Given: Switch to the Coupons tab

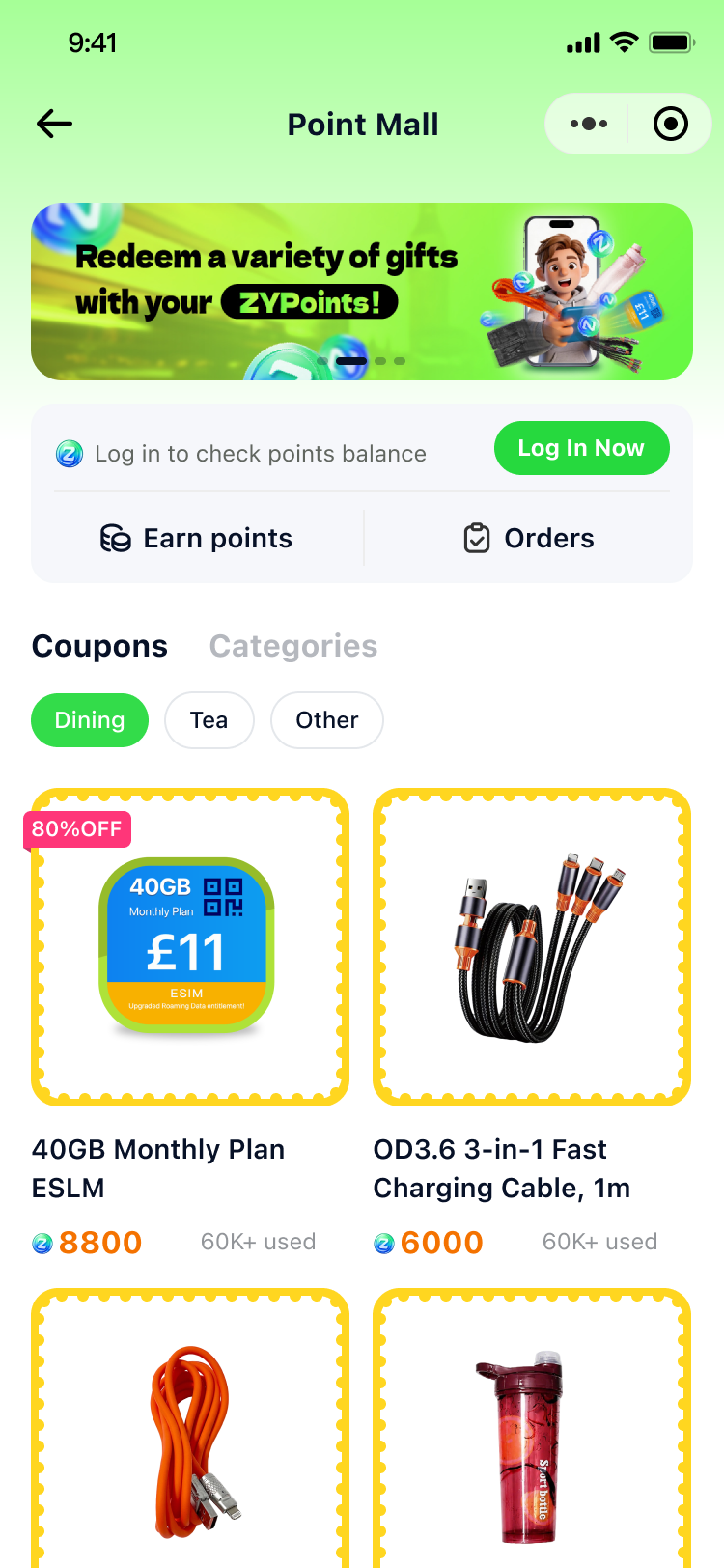Looking at the screenshot, I should (x=99, y=646).
